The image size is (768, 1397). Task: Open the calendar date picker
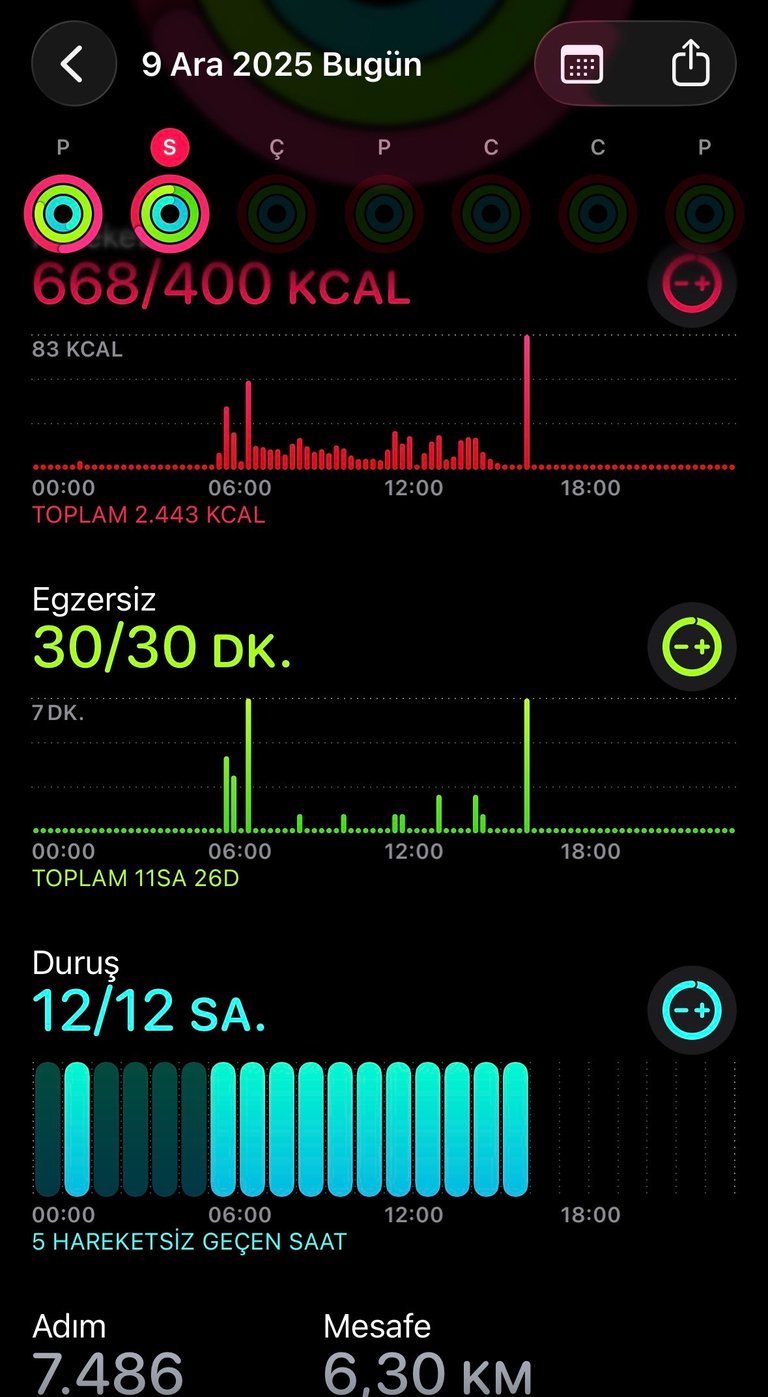[x=582, y=65]
